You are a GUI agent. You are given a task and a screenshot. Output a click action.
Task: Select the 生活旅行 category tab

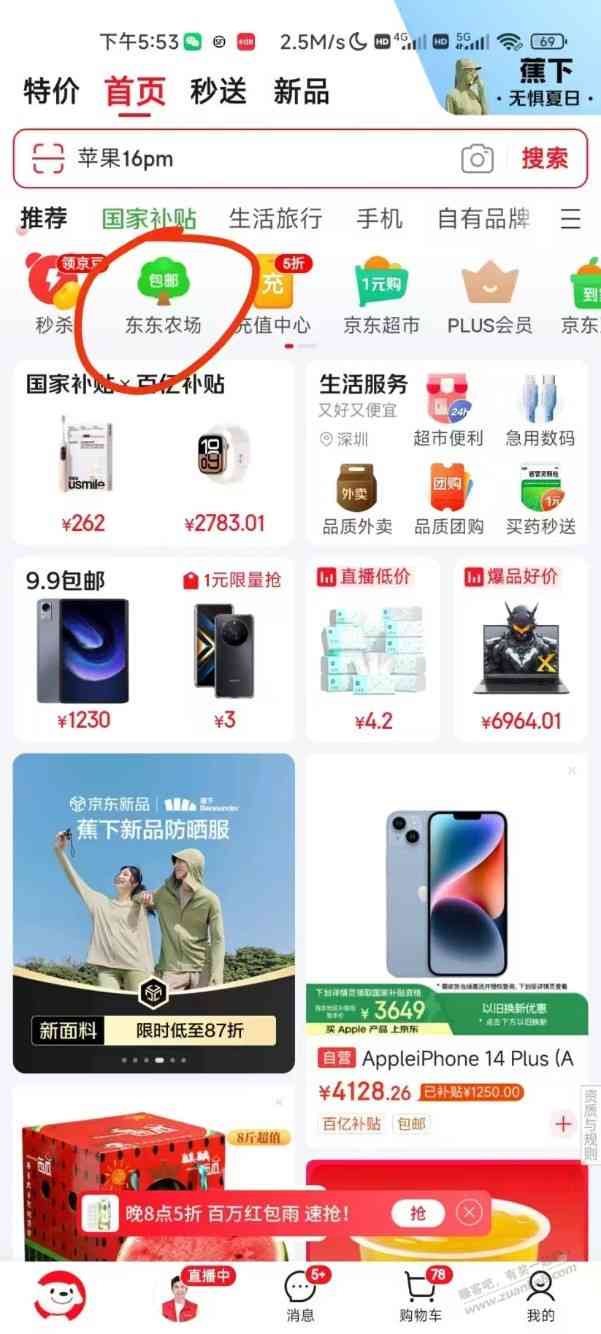pyautogui.click(x=275, y=219)
